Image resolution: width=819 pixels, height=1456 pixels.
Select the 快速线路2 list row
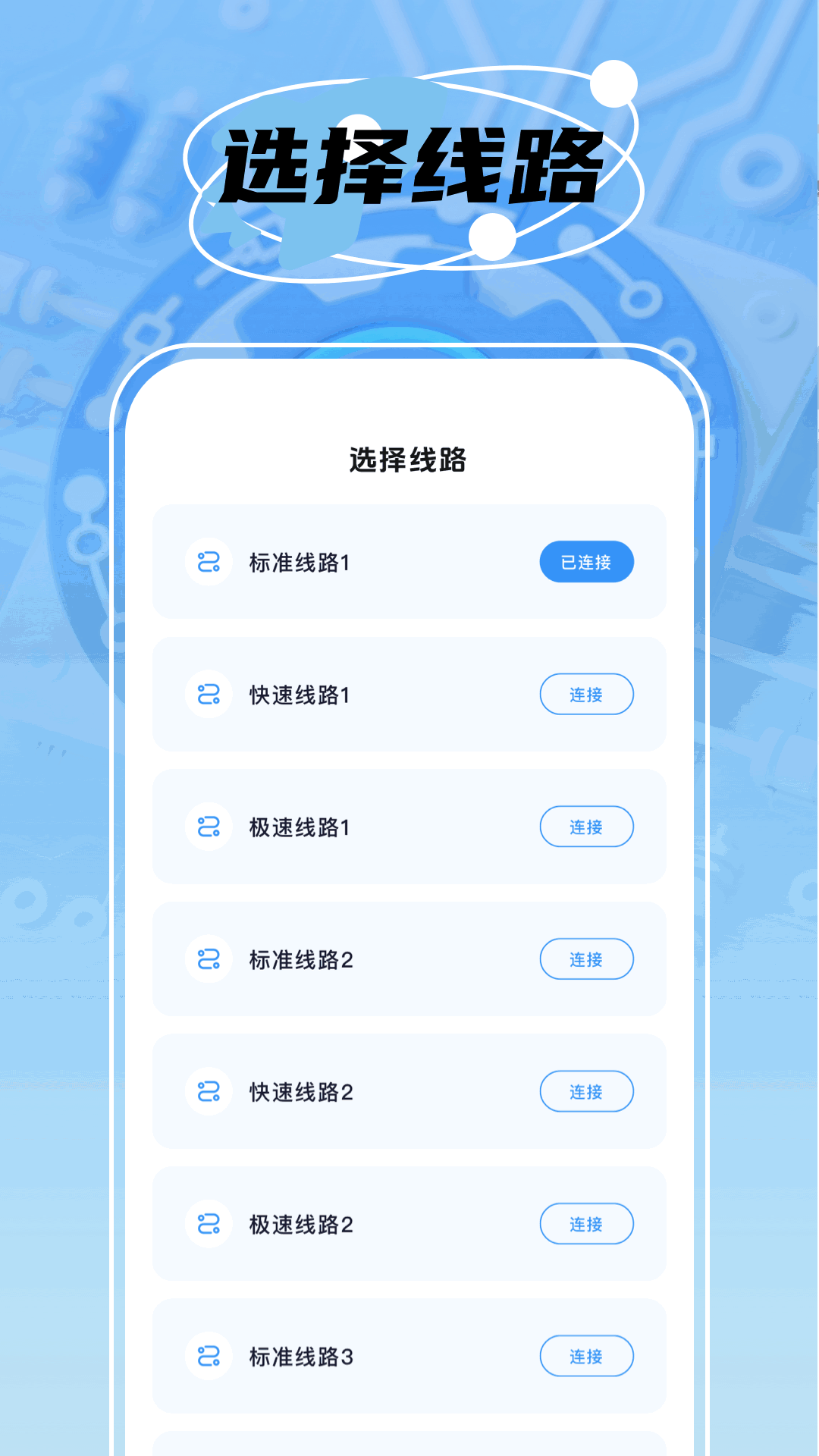pyautogui.click(x=379, y=1092)
